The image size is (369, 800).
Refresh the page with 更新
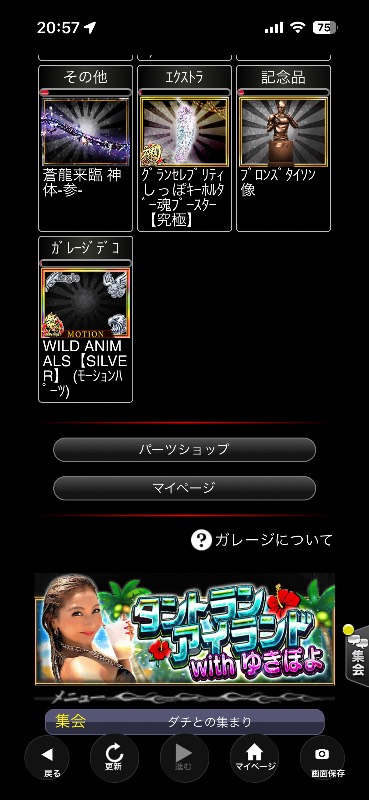pos(114,759)
